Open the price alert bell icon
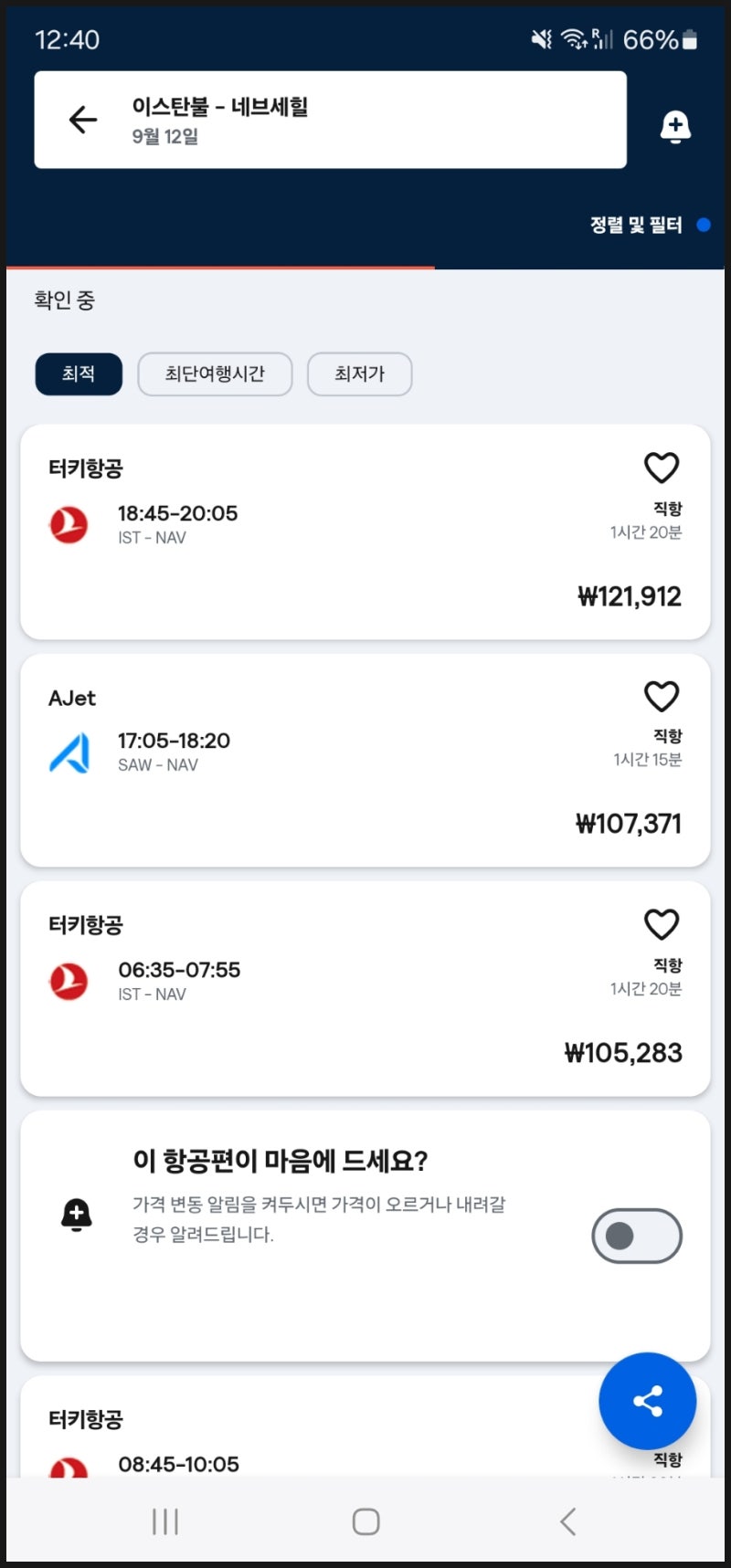This screenshot has height=1568, width=731. pyautogui.click(x=674, y=128)
